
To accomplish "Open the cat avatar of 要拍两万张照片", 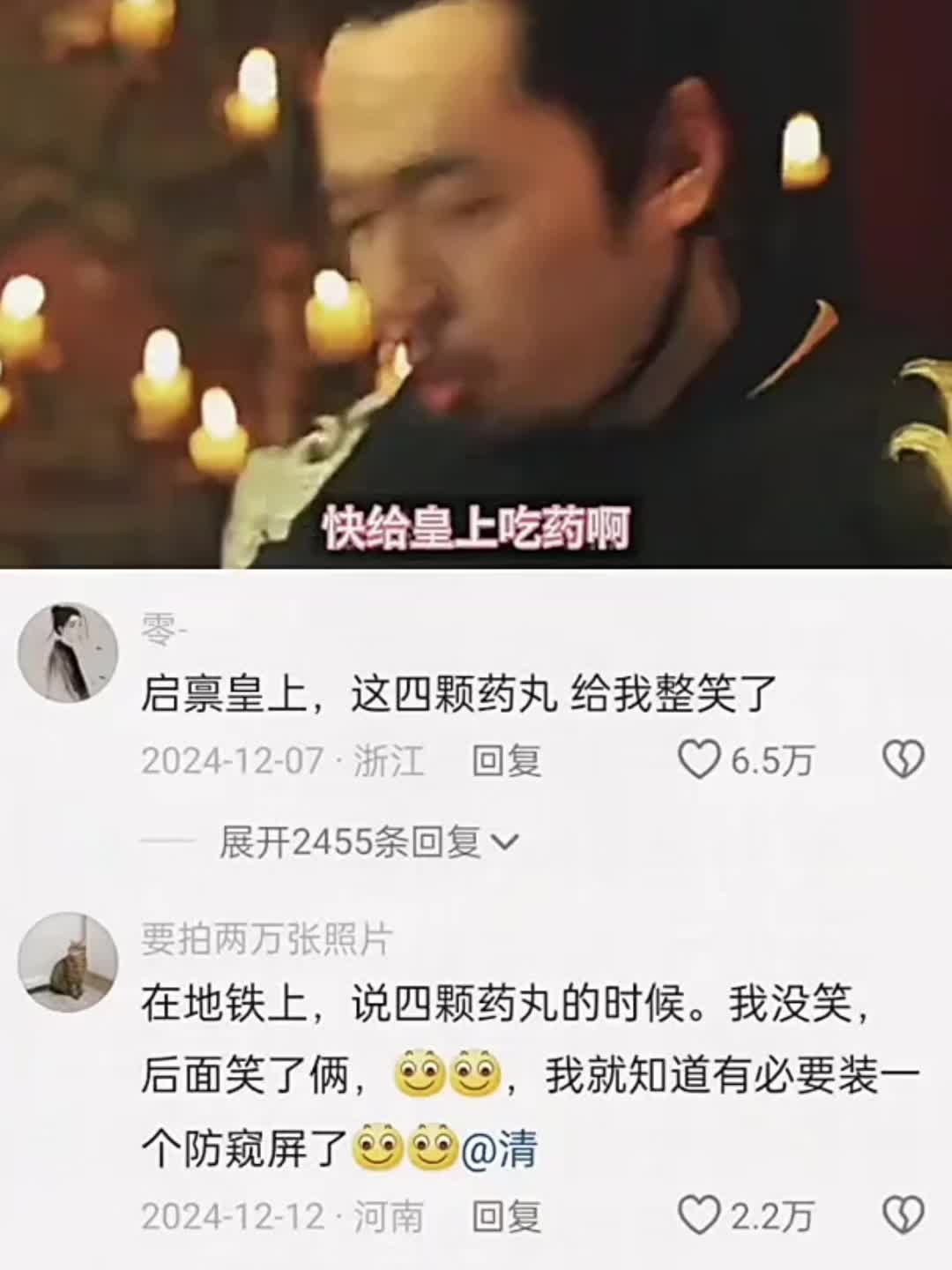I will 68,963.
